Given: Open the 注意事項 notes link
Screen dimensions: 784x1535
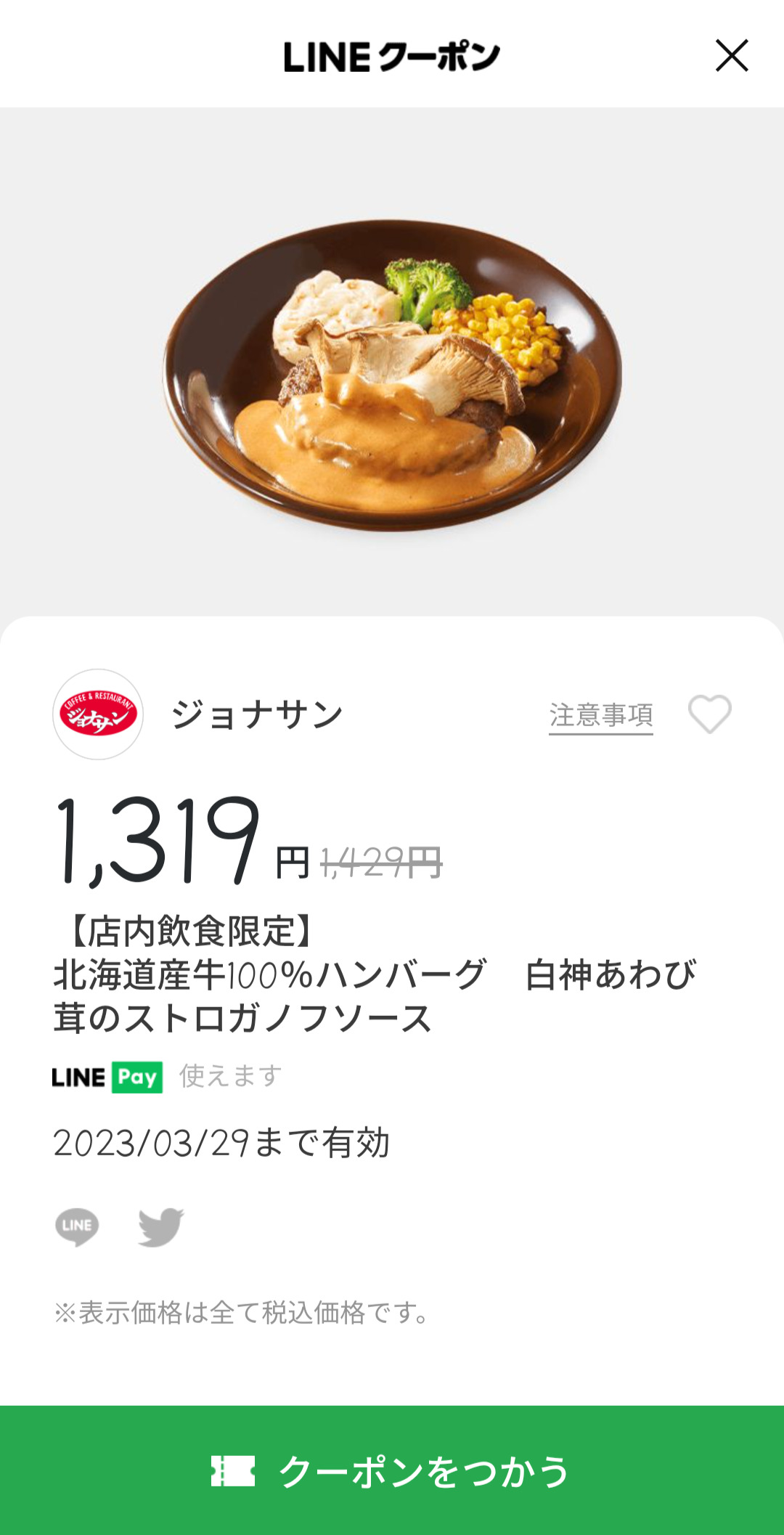Looking at the screenshot, I should tap(600, 715).
